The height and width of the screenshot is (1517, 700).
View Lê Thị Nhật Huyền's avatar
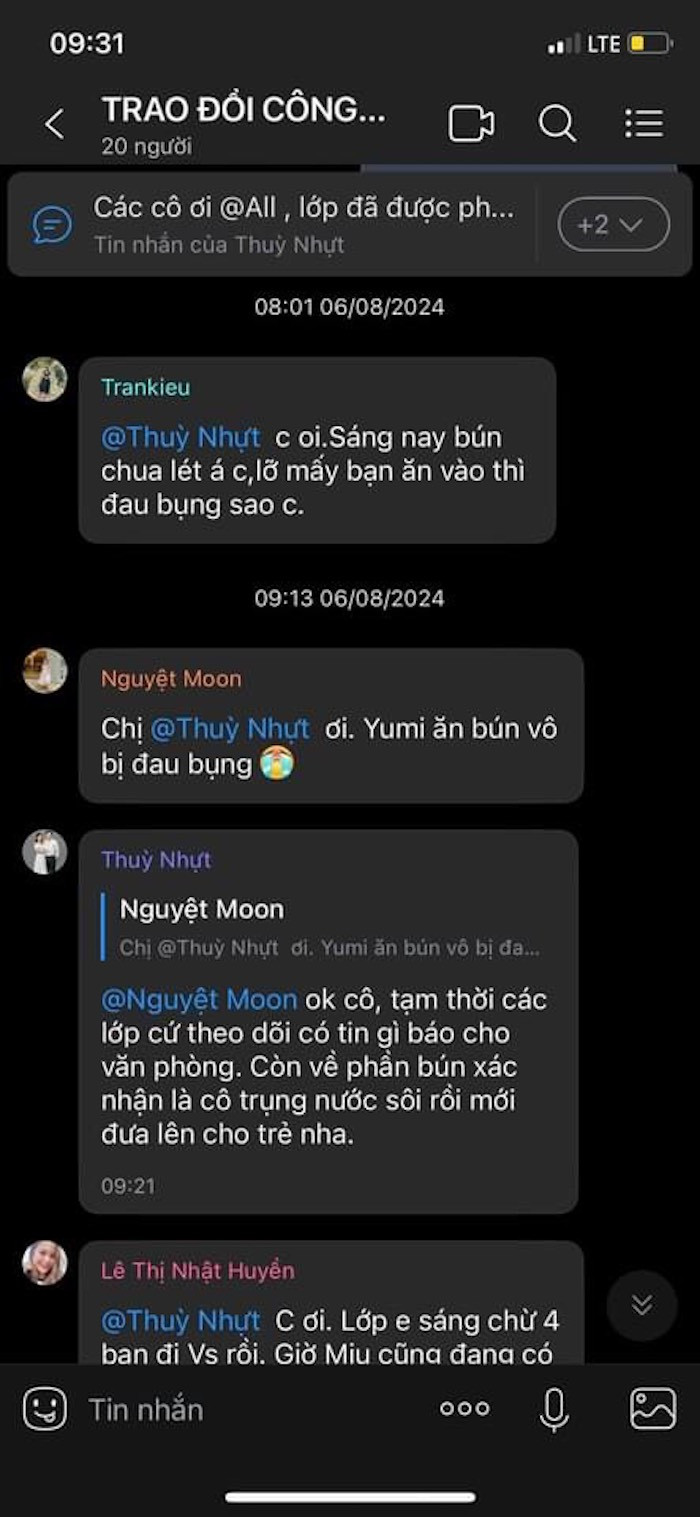pyautogui.click(x=45, y=1263)
